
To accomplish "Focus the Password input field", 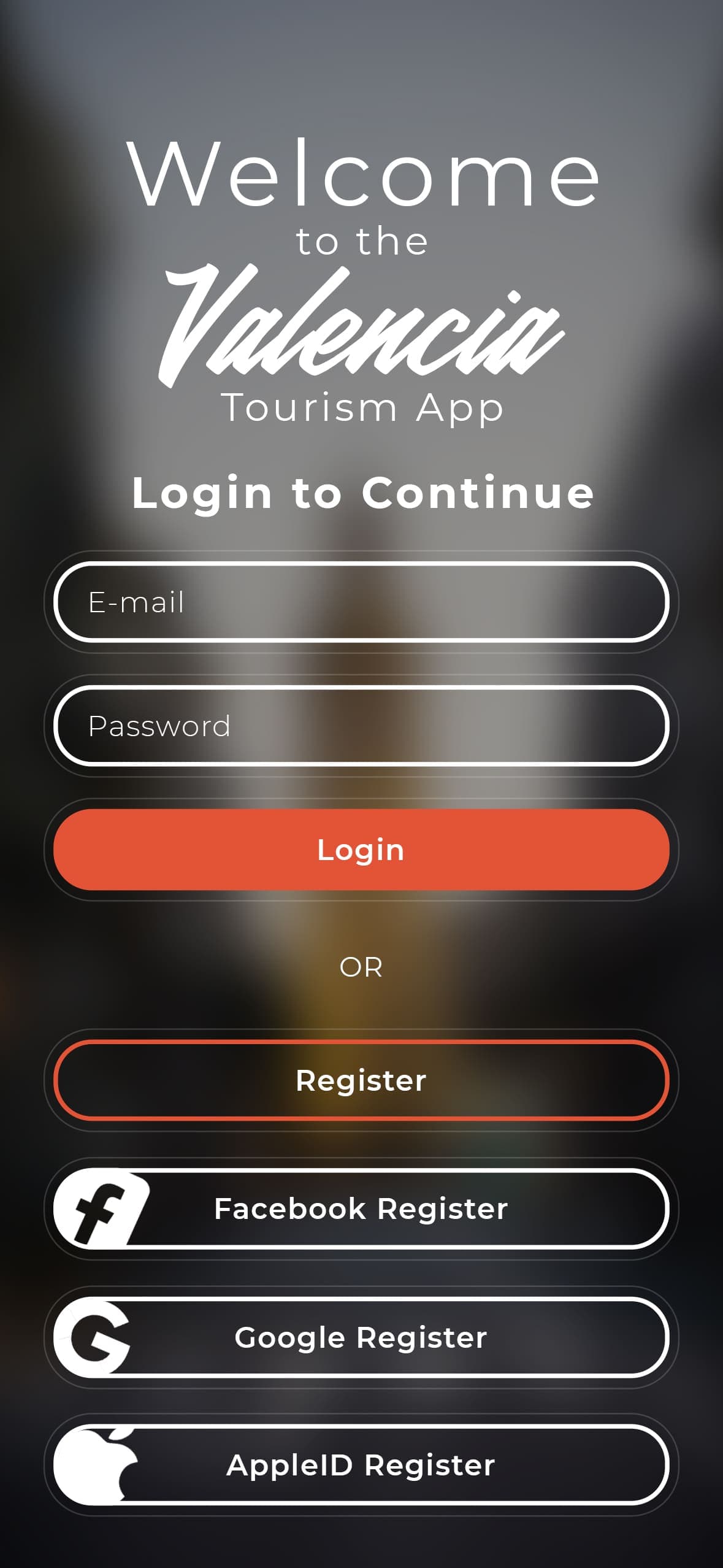I will pyautogui.click(x=362, y=726).
